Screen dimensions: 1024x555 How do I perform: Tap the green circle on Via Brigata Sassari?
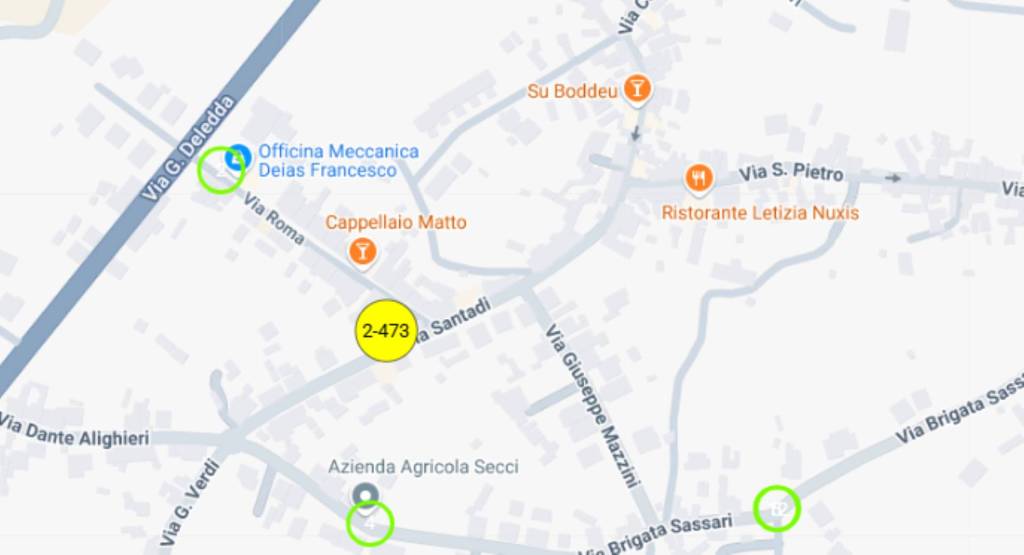point(777,508)
